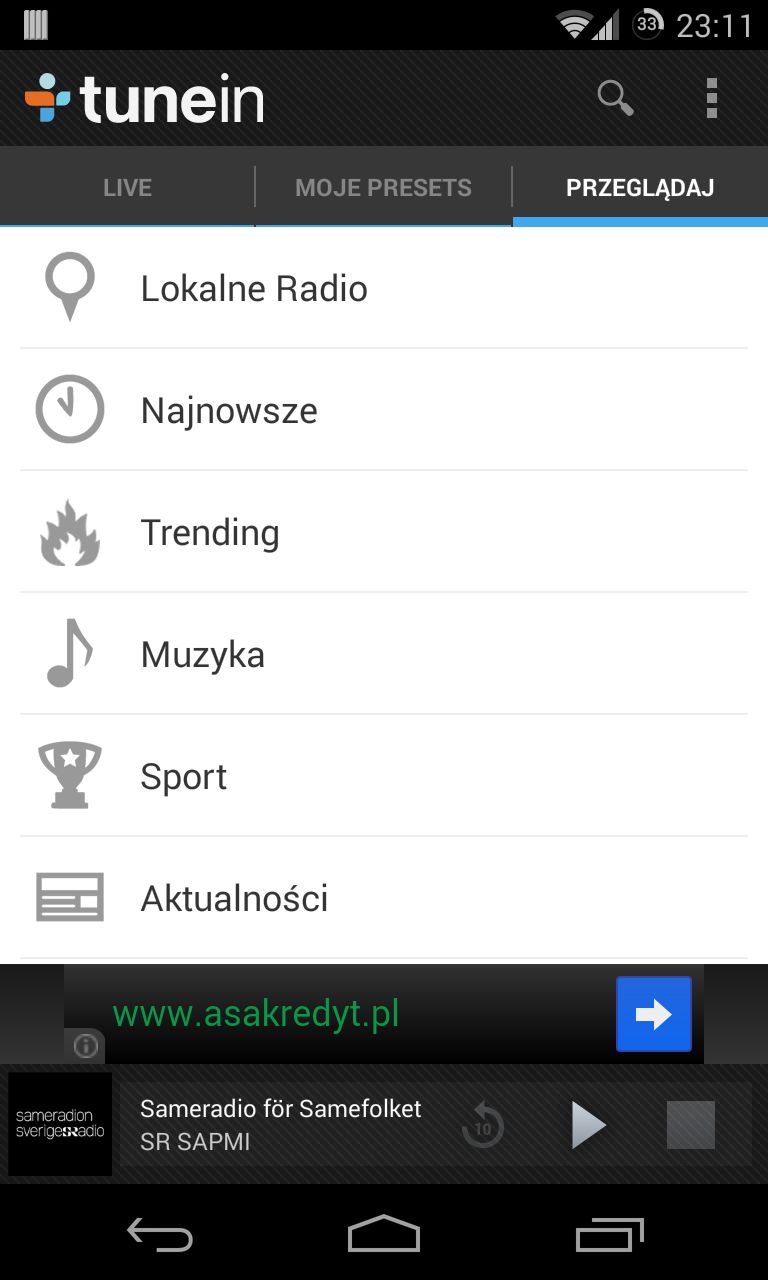768x1280 pixels.
Task: Play the Sameradio för Samefolket stream
Action: [589, 1124]
